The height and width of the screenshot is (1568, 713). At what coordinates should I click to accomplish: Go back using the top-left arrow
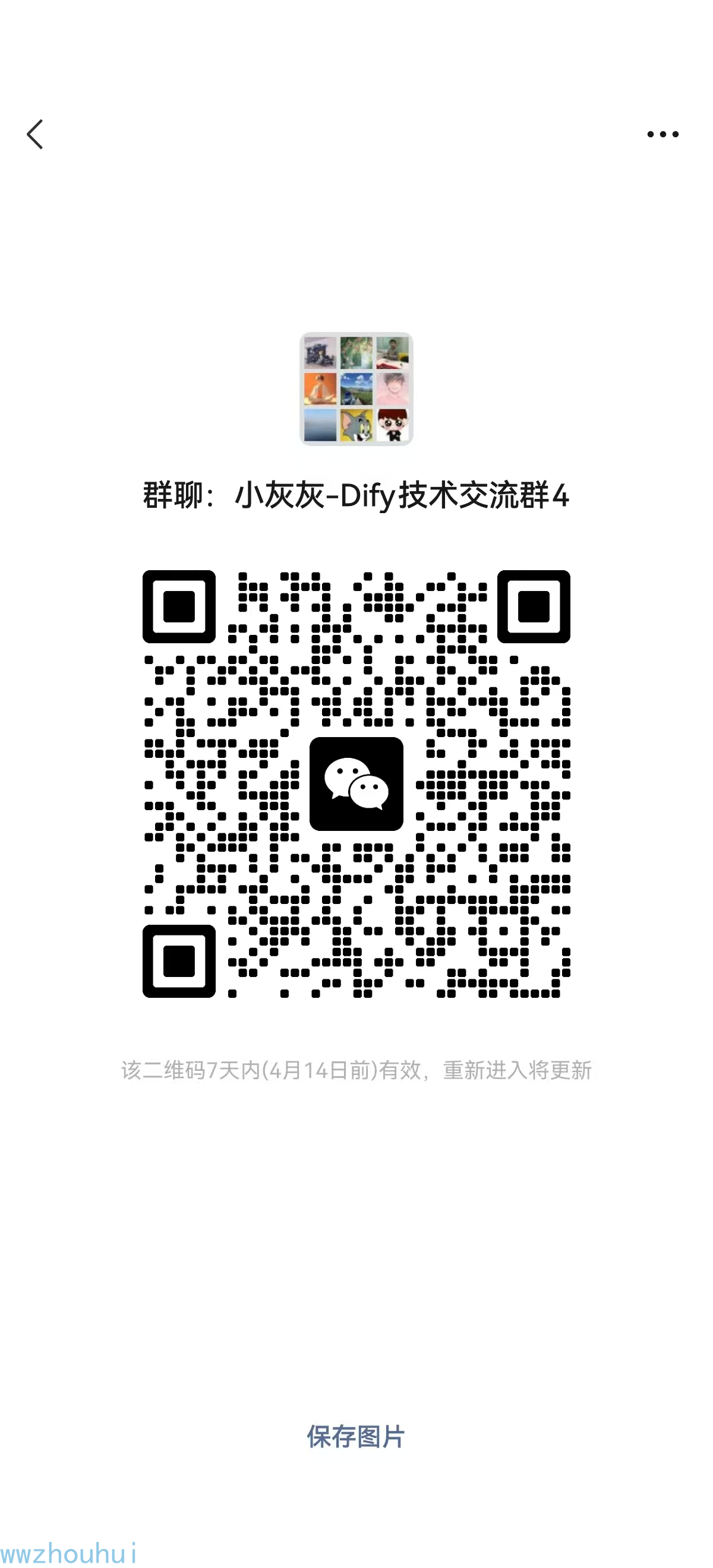pyautogui.click(x=35, y=134)
